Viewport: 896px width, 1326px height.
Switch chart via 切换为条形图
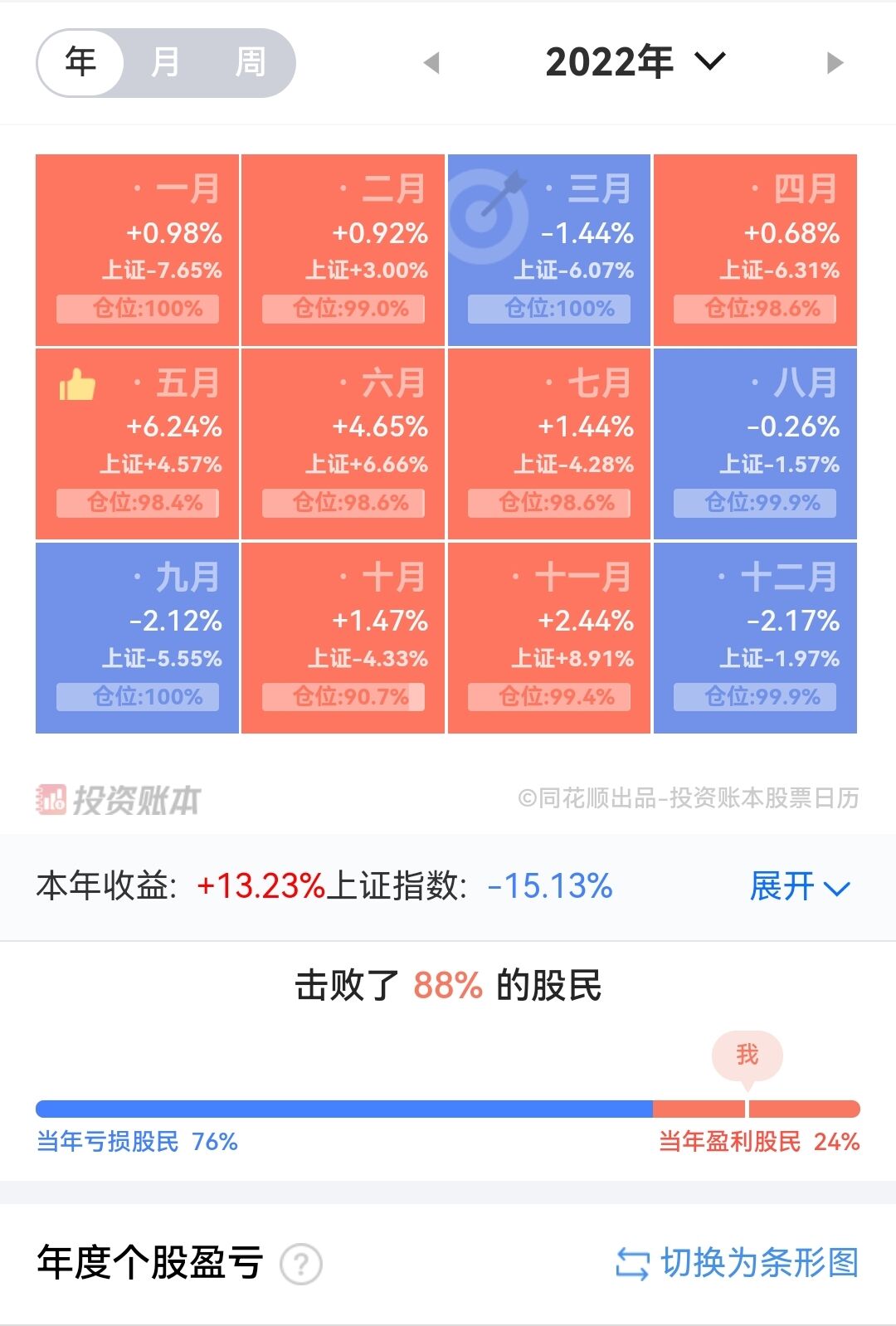738,1263
